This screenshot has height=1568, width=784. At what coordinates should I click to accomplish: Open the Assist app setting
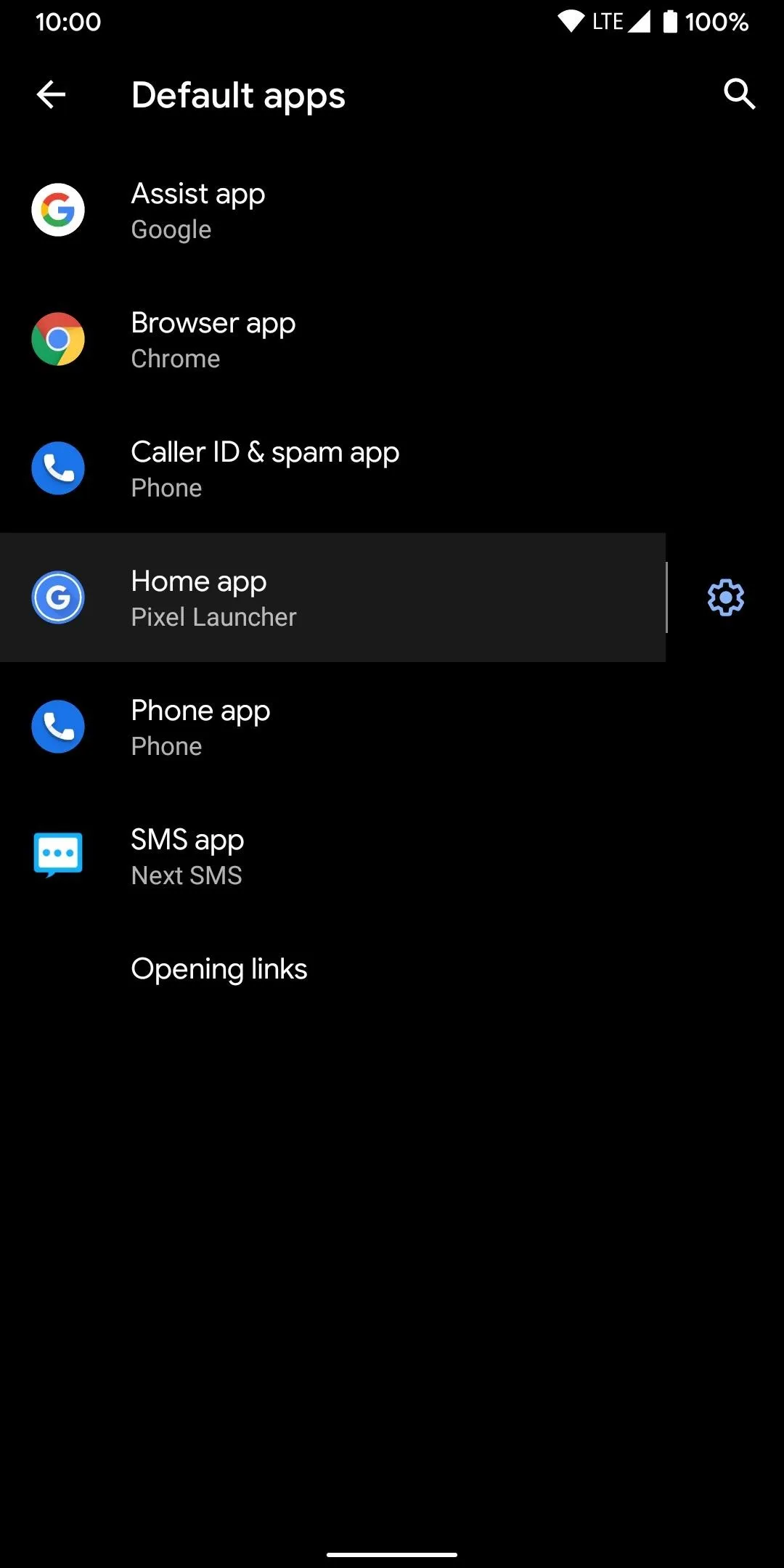[392, 210]
